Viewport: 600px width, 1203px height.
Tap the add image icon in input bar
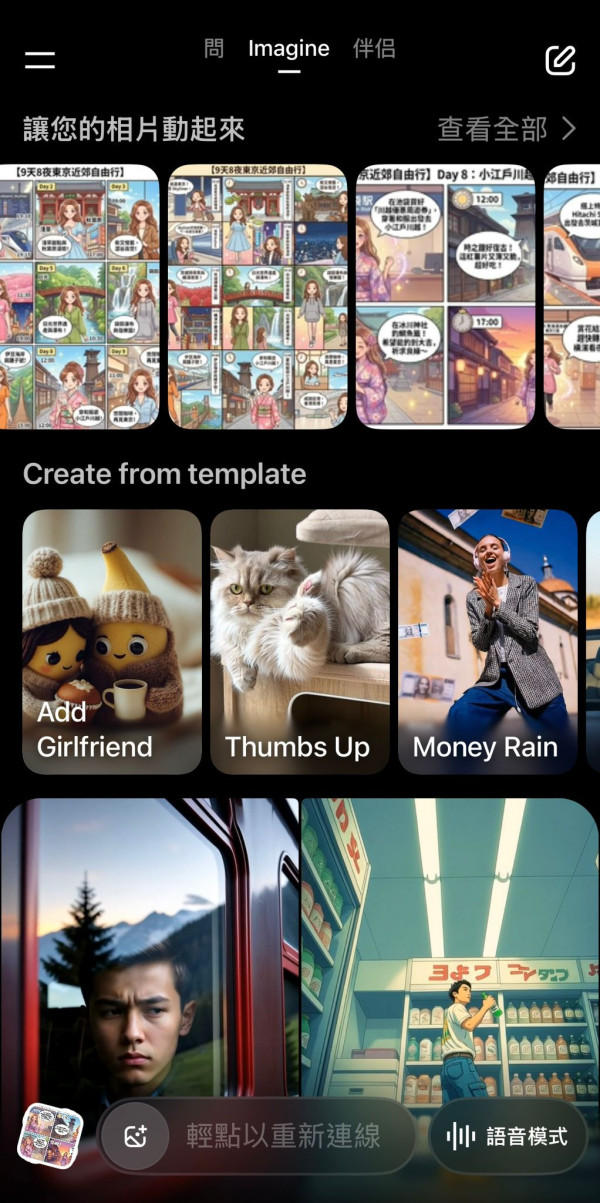(x=135, y=1136)
